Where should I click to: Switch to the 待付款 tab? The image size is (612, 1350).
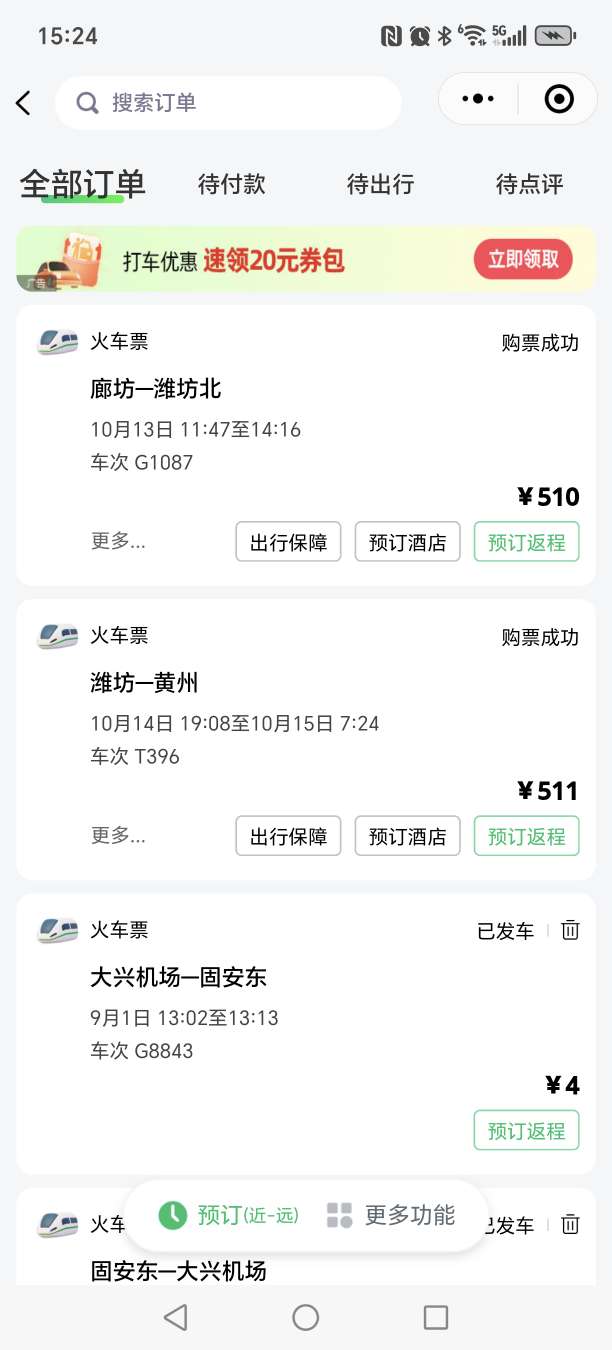coord(232,184)
